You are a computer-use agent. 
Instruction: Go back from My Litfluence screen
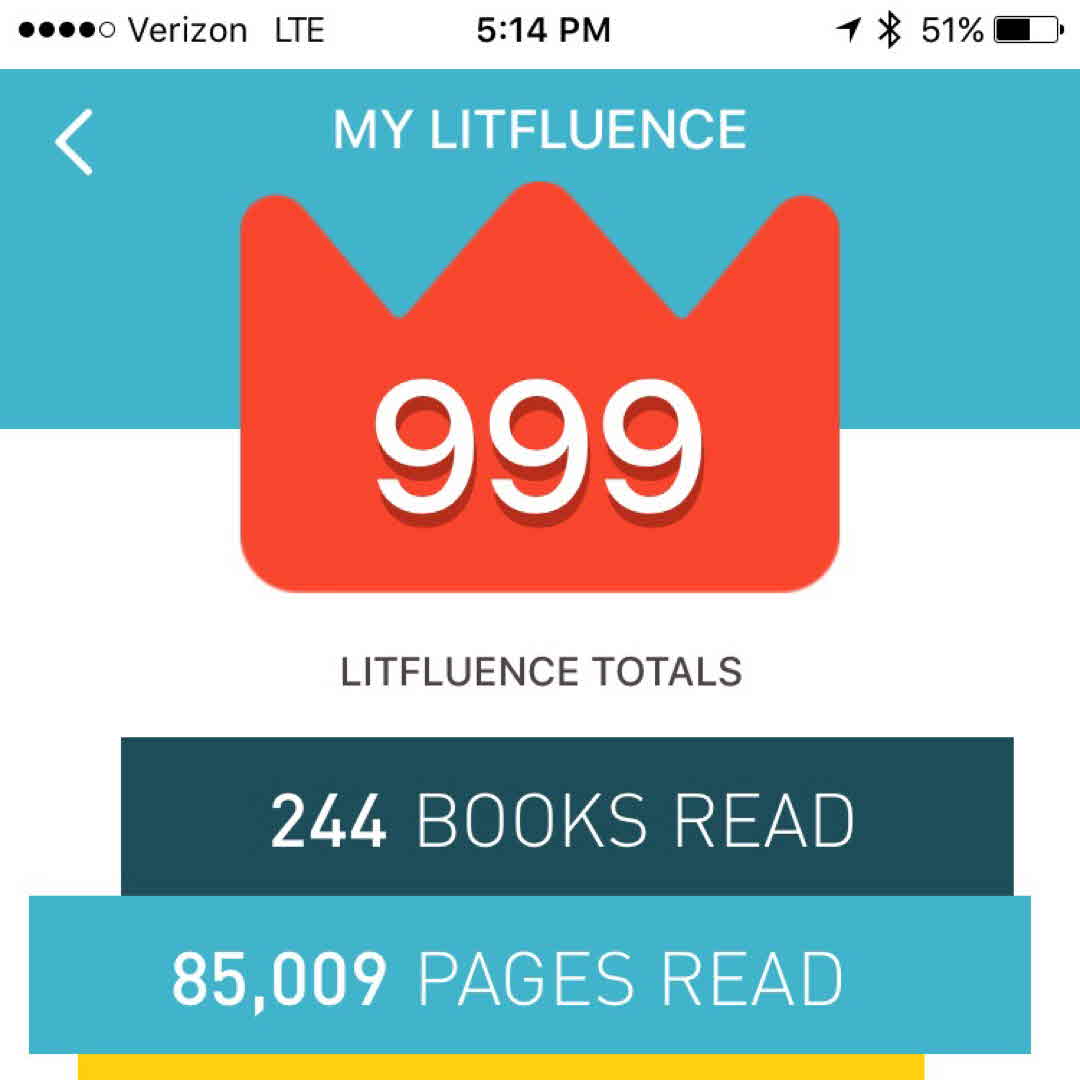pos(74,142)
